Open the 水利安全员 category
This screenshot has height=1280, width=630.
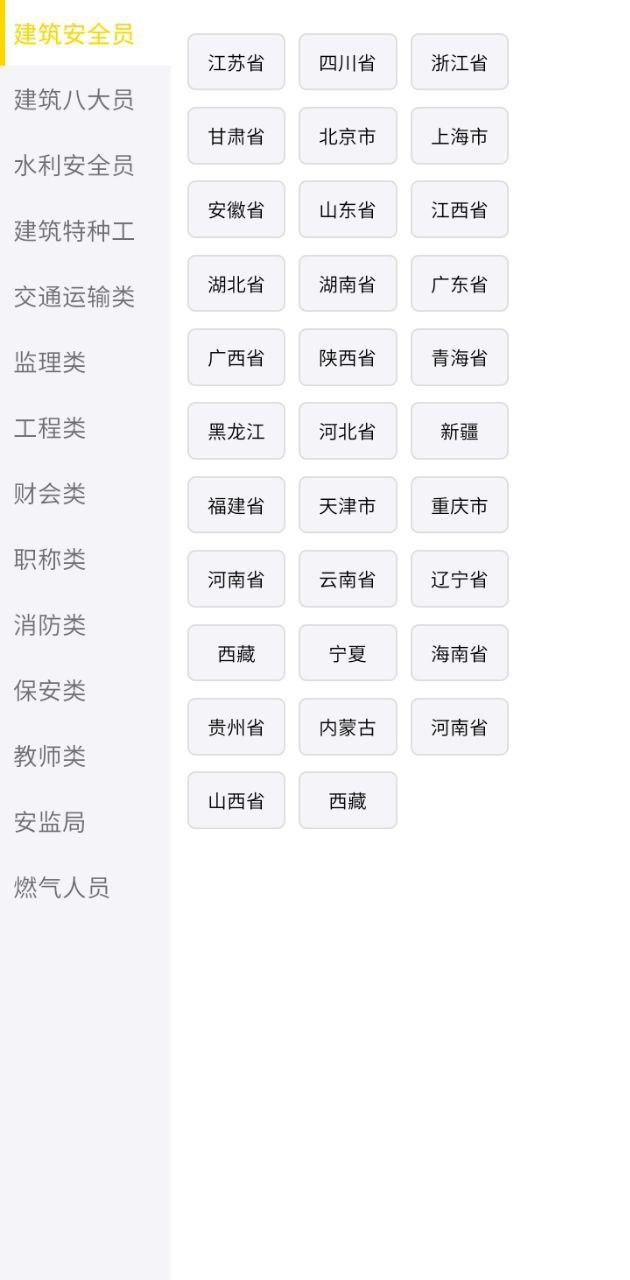click(85, 165)
